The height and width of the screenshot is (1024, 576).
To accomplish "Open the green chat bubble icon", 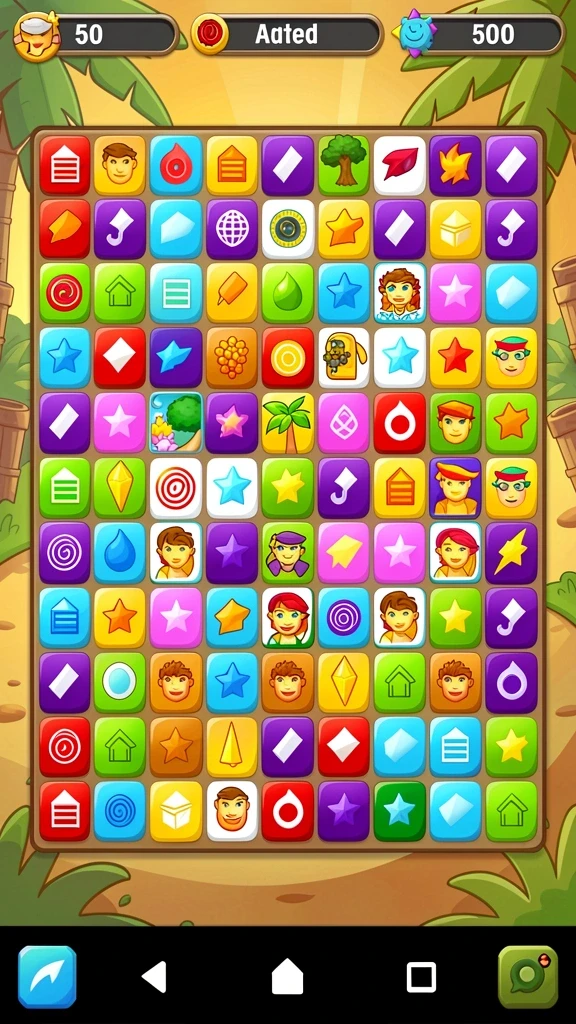I will tap(528, 977).
